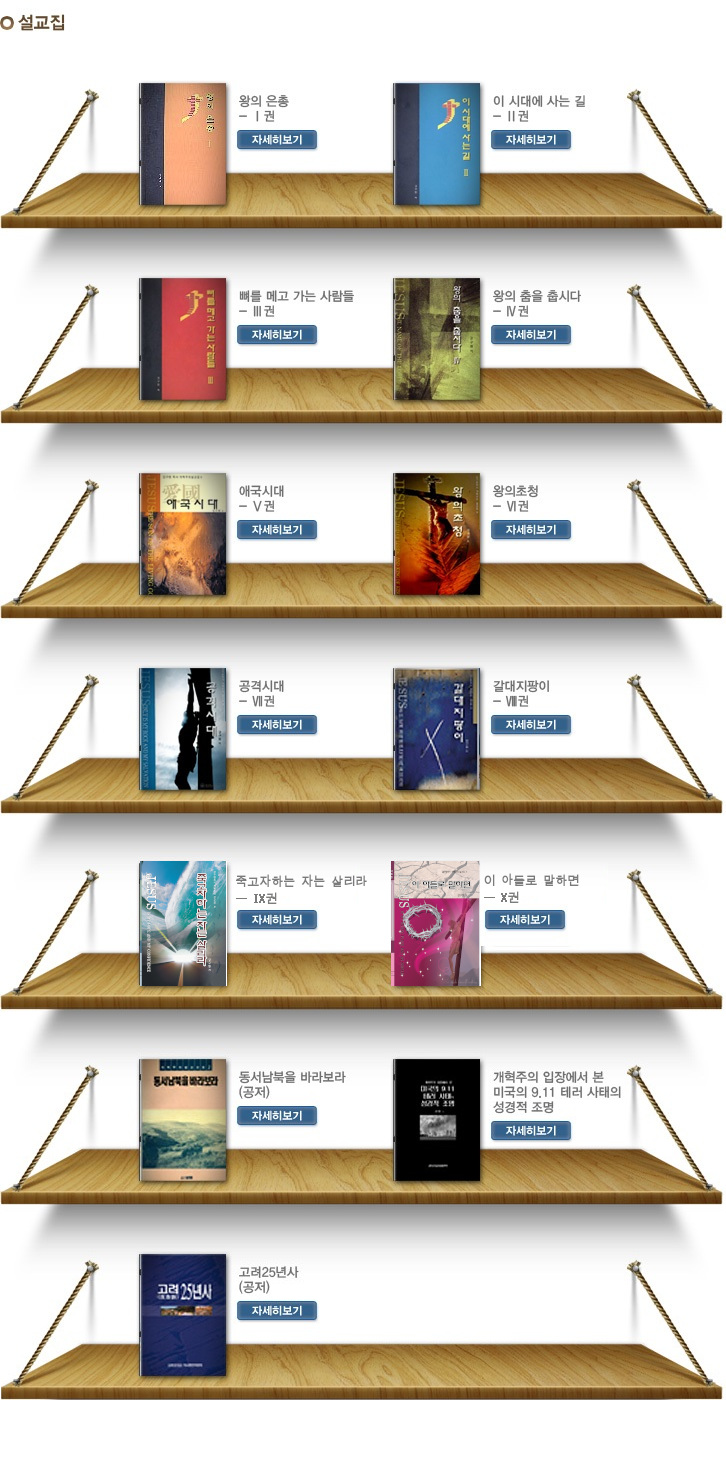Image resolution: width=726 pixels, height=1479 pixels.
Task: Open the 왕의초청 book cover
Action: tap(437, 534)
